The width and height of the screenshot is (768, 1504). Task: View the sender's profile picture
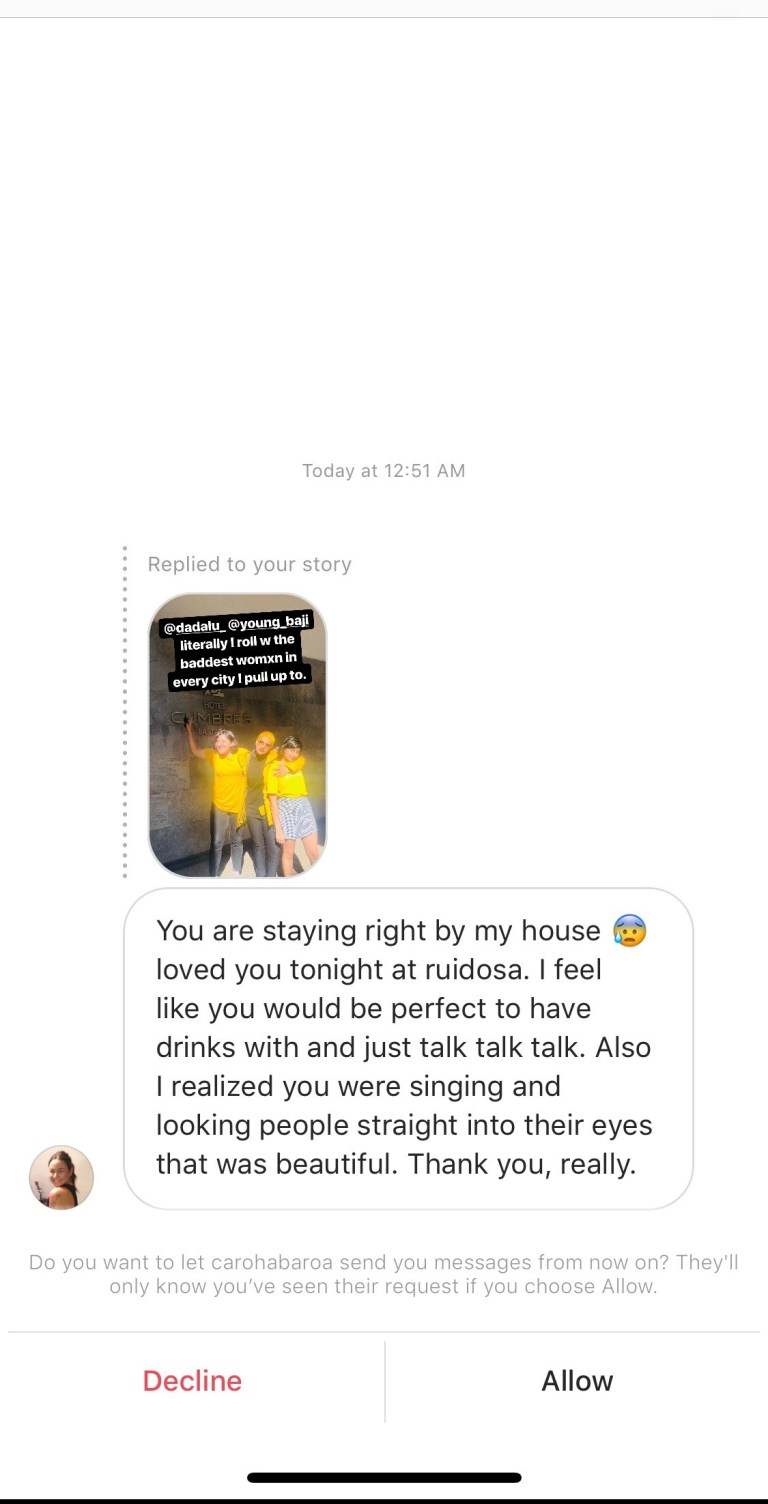(x=61, y=1177)
